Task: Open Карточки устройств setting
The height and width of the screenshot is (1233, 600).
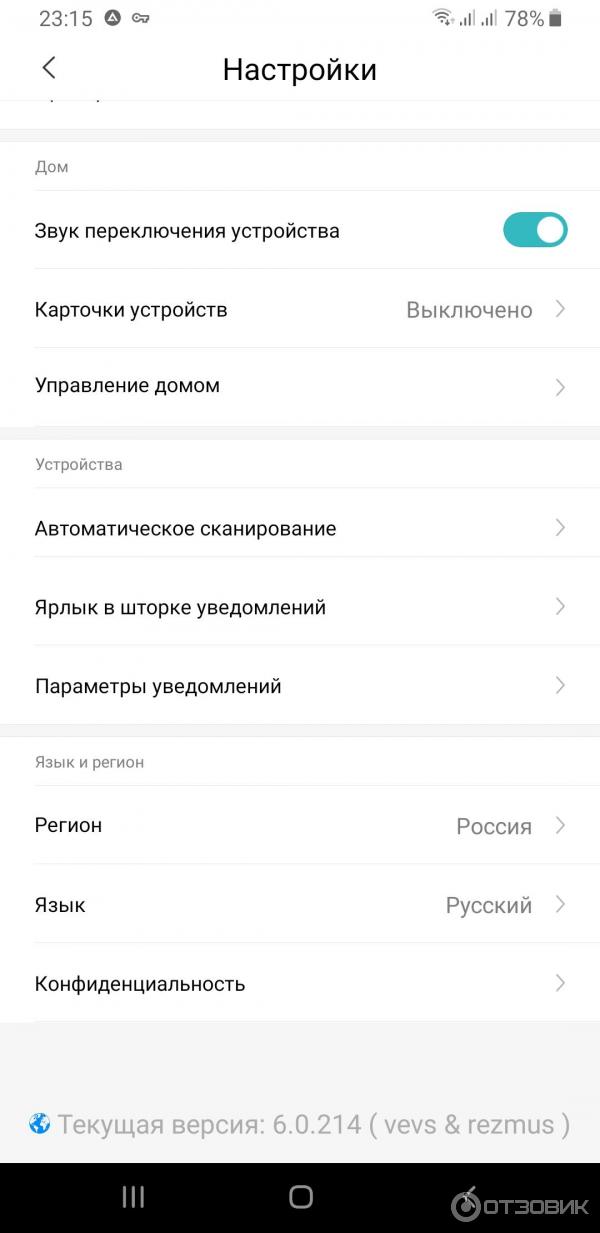Action: pyautogui.click(x=300, y=310)
